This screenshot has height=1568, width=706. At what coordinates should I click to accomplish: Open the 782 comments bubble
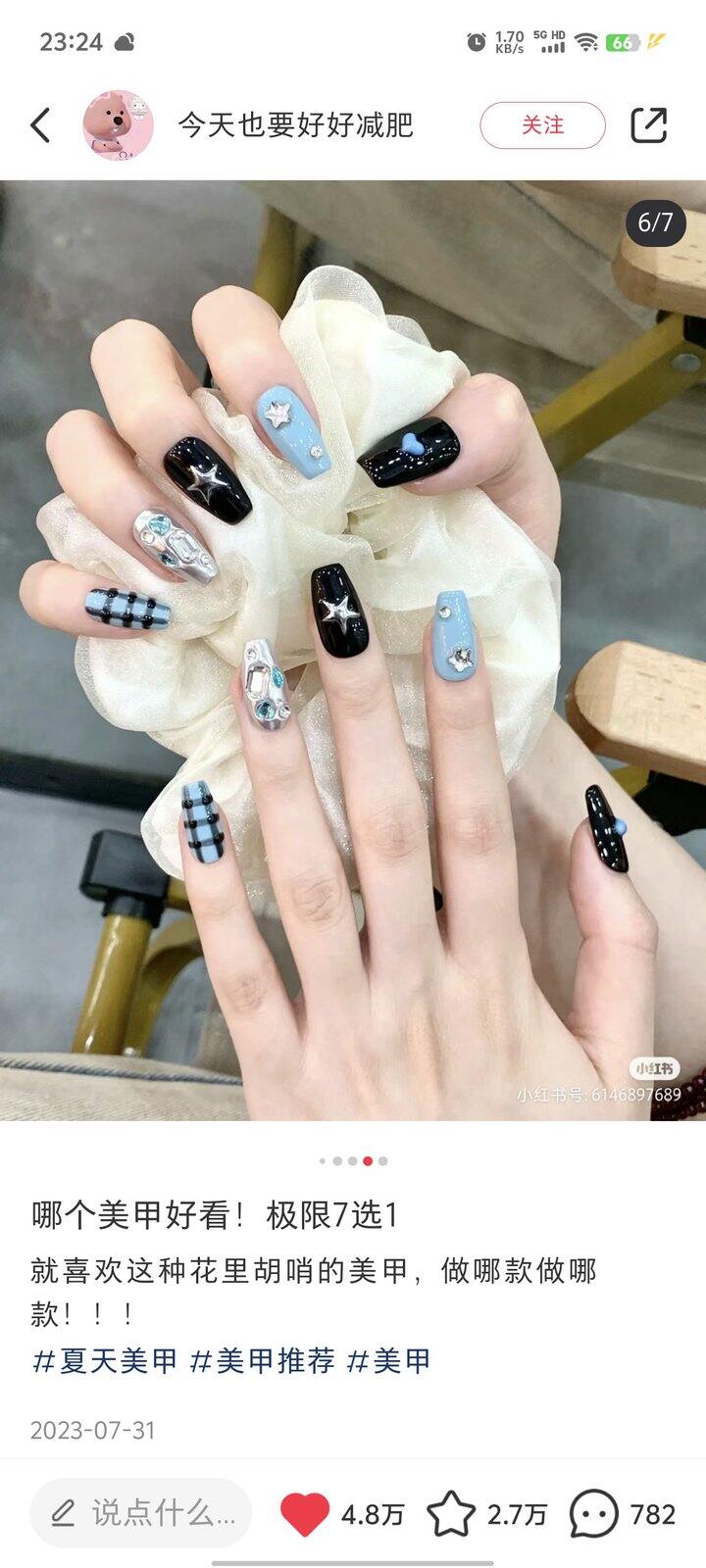tap(594, 1514)
